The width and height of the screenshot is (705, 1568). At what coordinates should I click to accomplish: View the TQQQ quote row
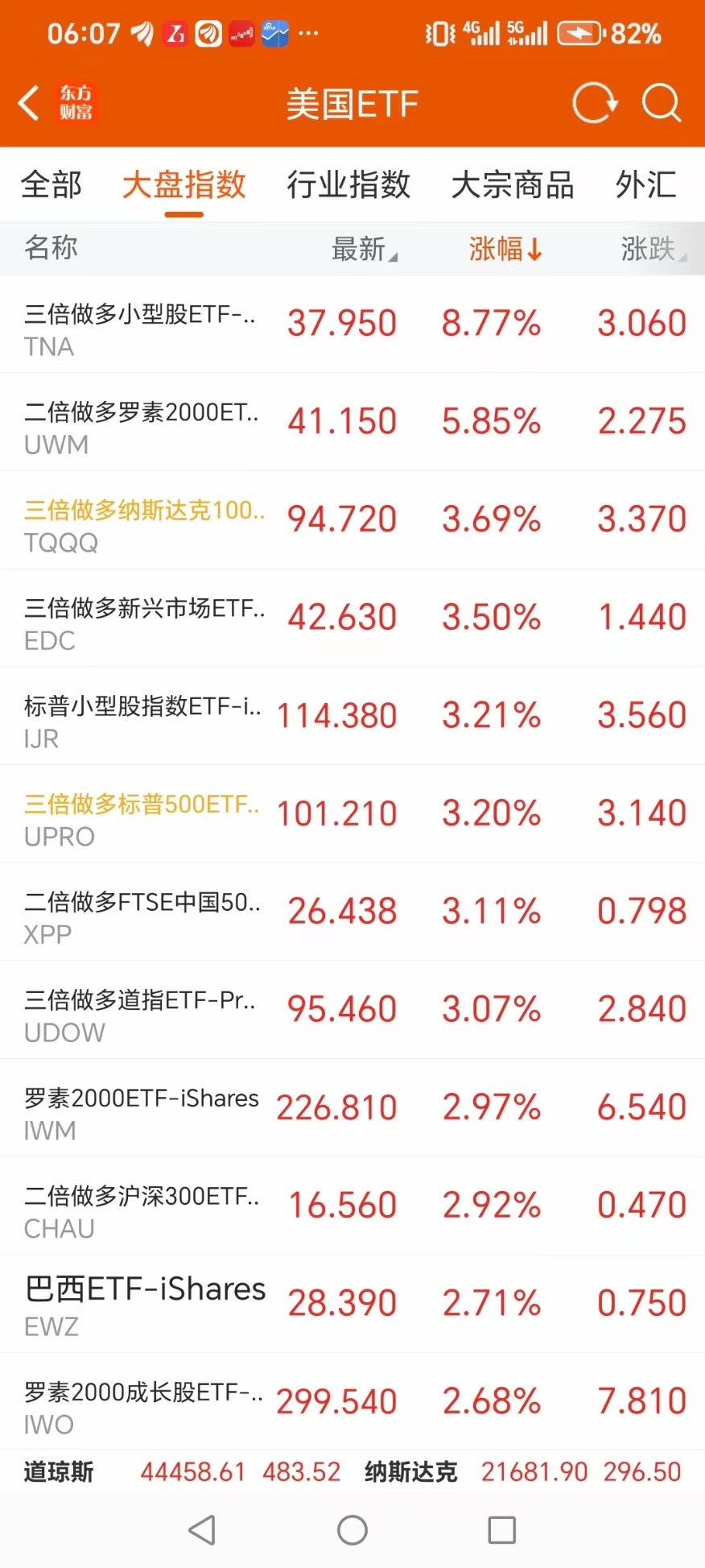tap(352, 520)
